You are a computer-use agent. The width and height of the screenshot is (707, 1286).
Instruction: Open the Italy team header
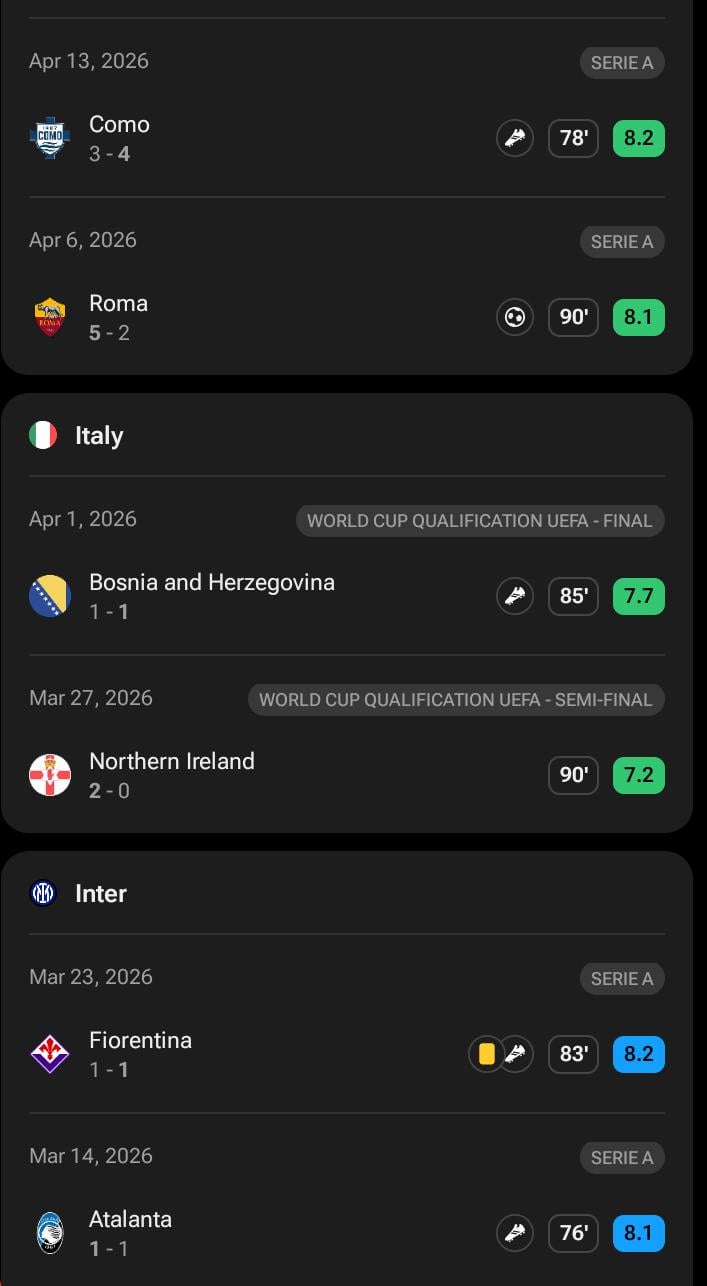point(98,435)
